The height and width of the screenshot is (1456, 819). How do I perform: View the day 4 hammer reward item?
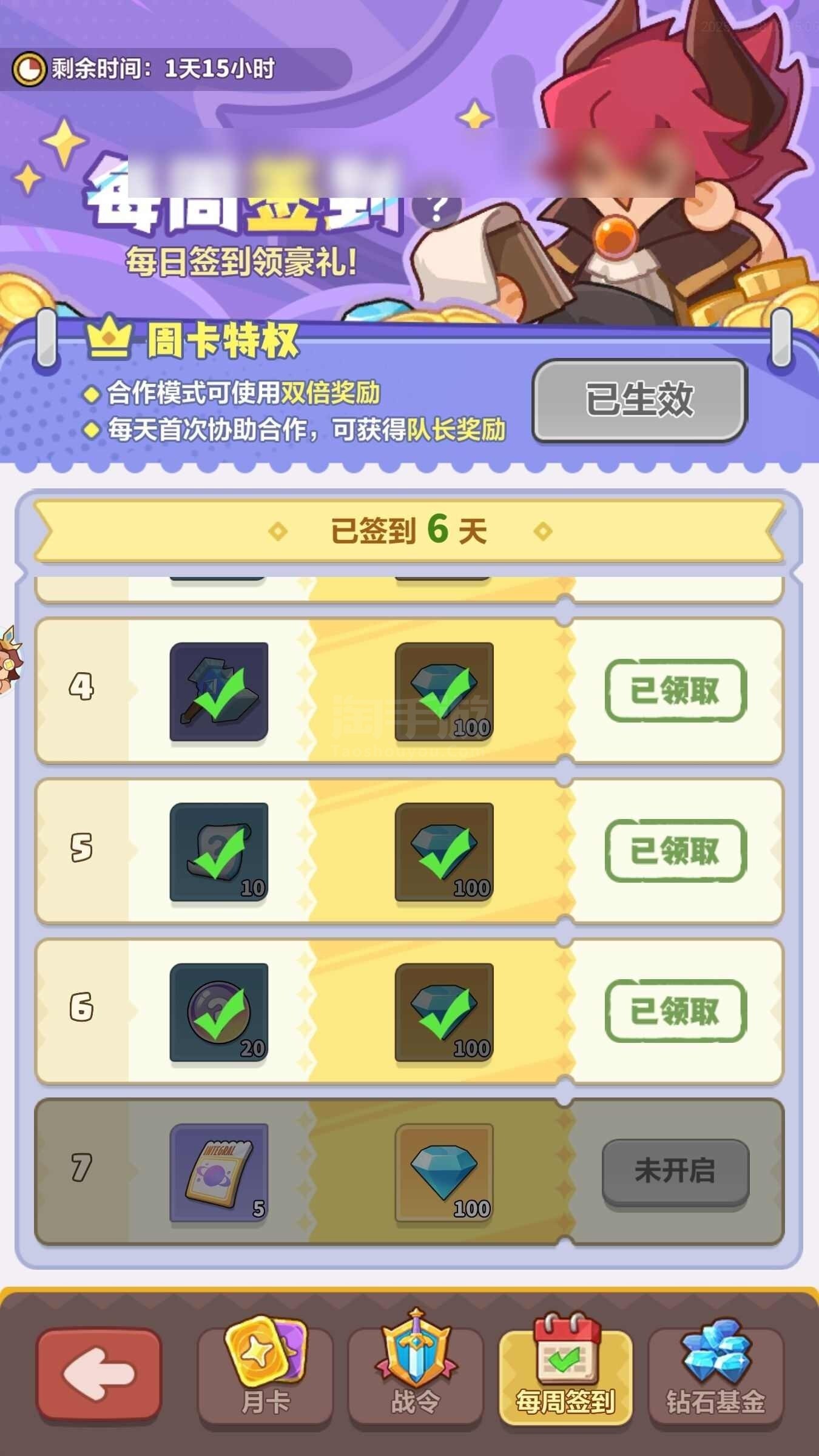pyautogui.click(x=219, y=692)
